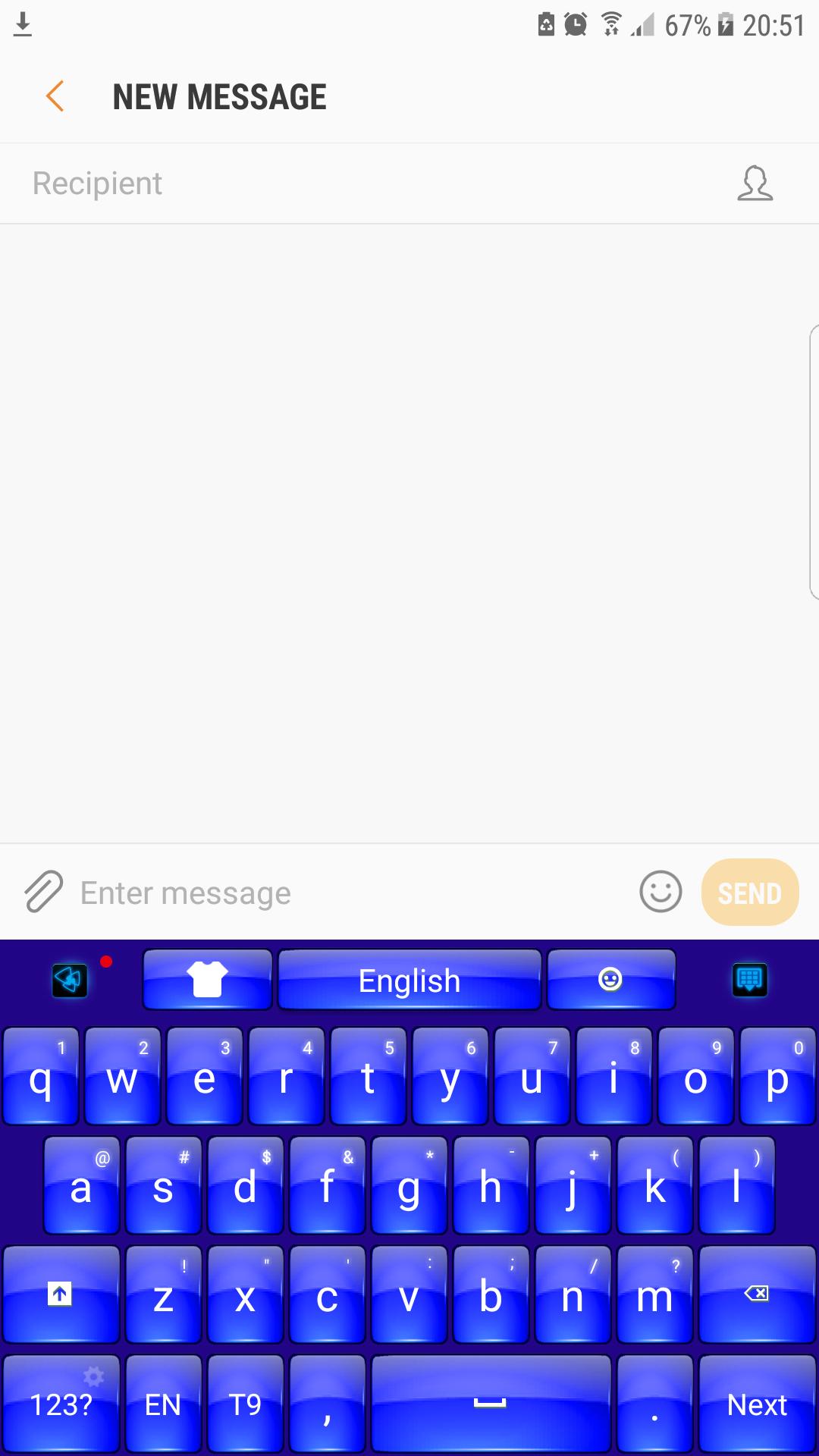Screen dimensions: 819x1456
Task: Tap the attachment paperclip icon
Action: coord(43,892)
